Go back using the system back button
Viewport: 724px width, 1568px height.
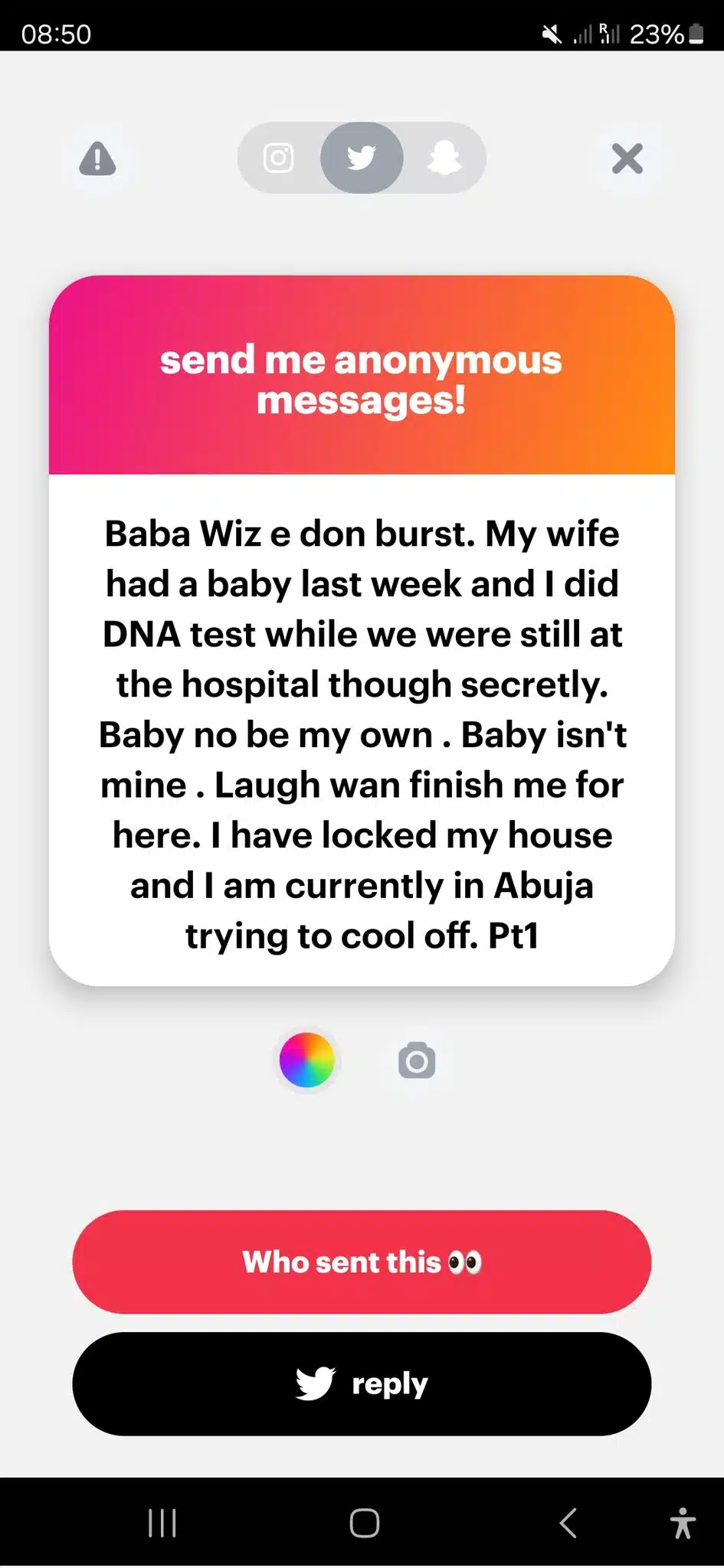[568, 1523]
